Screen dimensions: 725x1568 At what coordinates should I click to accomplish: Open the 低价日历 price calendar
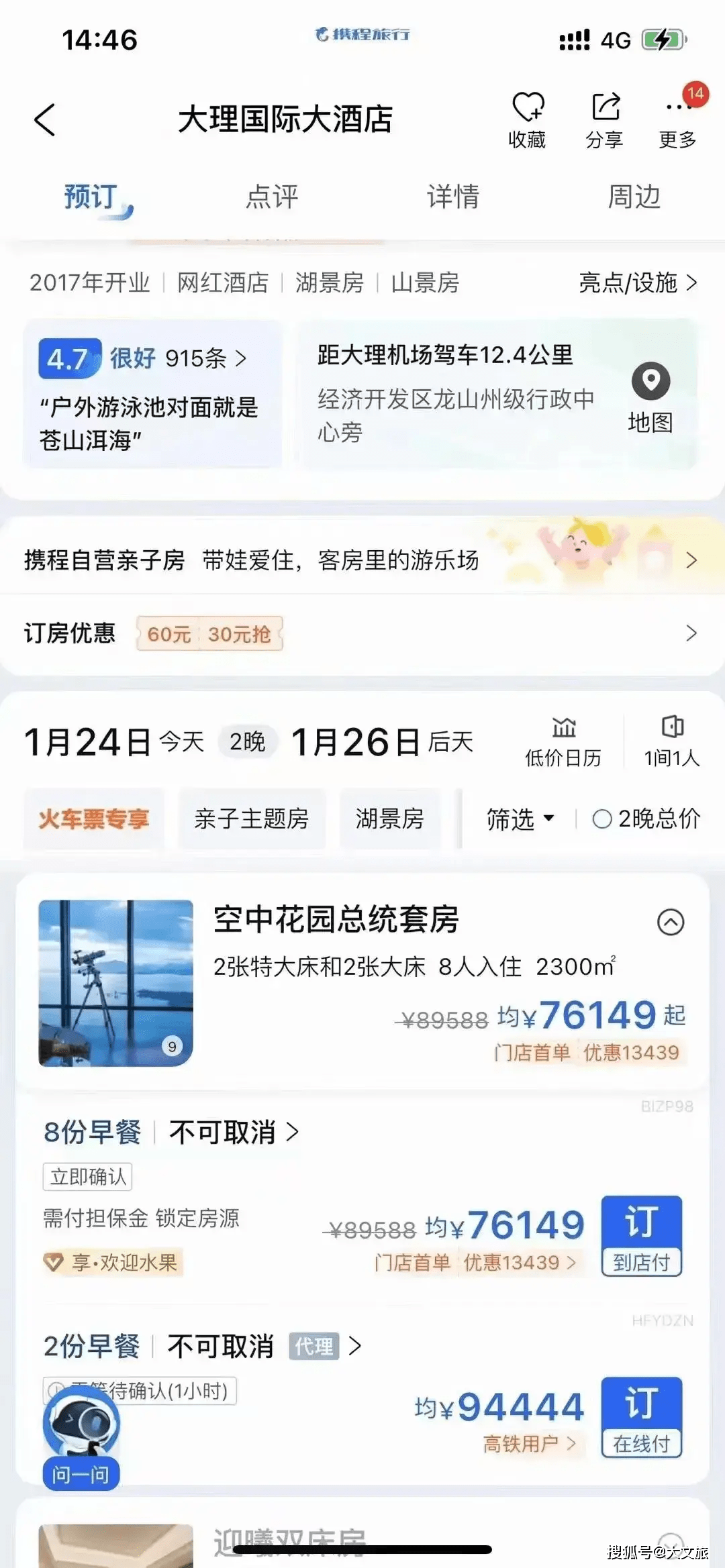[x=563, y=742]
